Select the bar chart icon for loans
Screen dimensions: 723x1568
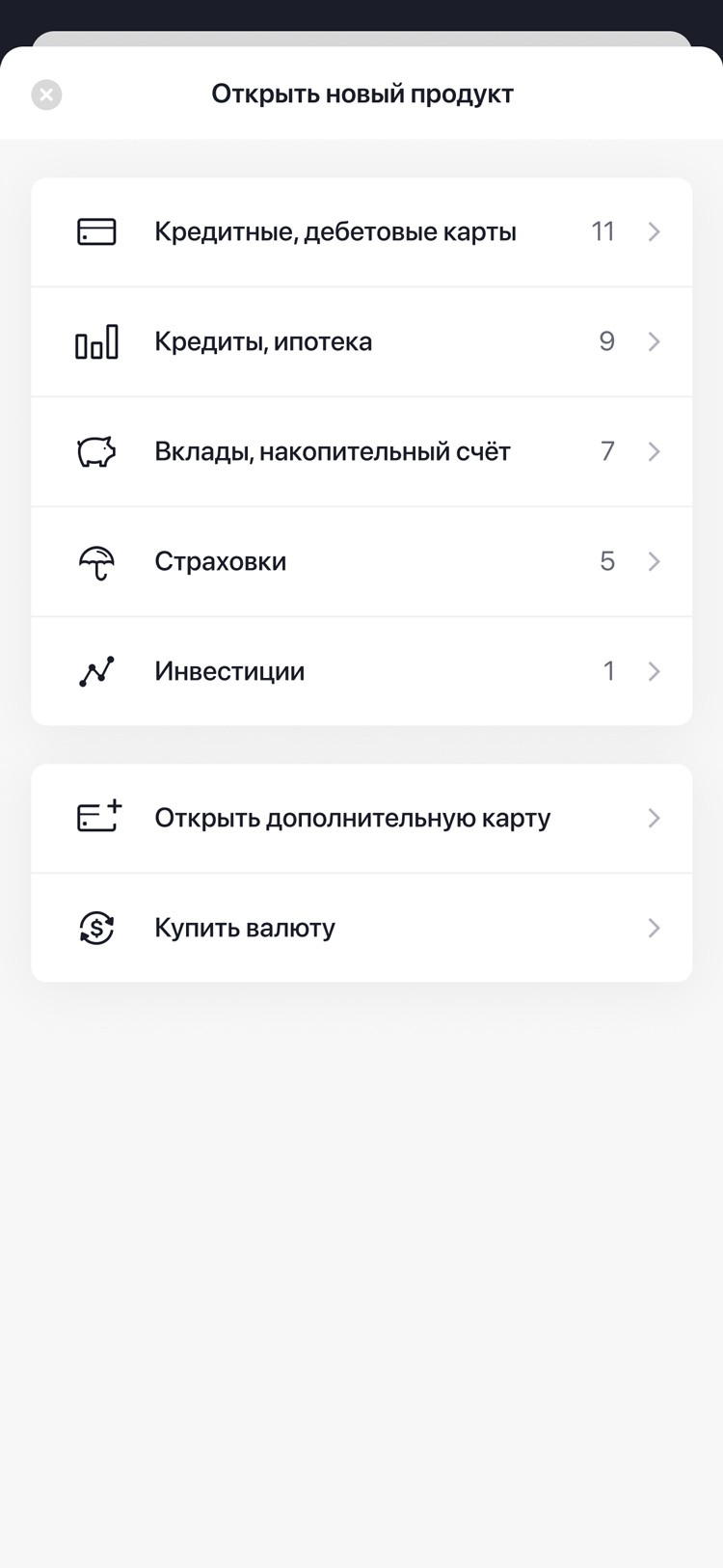point(96,341)
